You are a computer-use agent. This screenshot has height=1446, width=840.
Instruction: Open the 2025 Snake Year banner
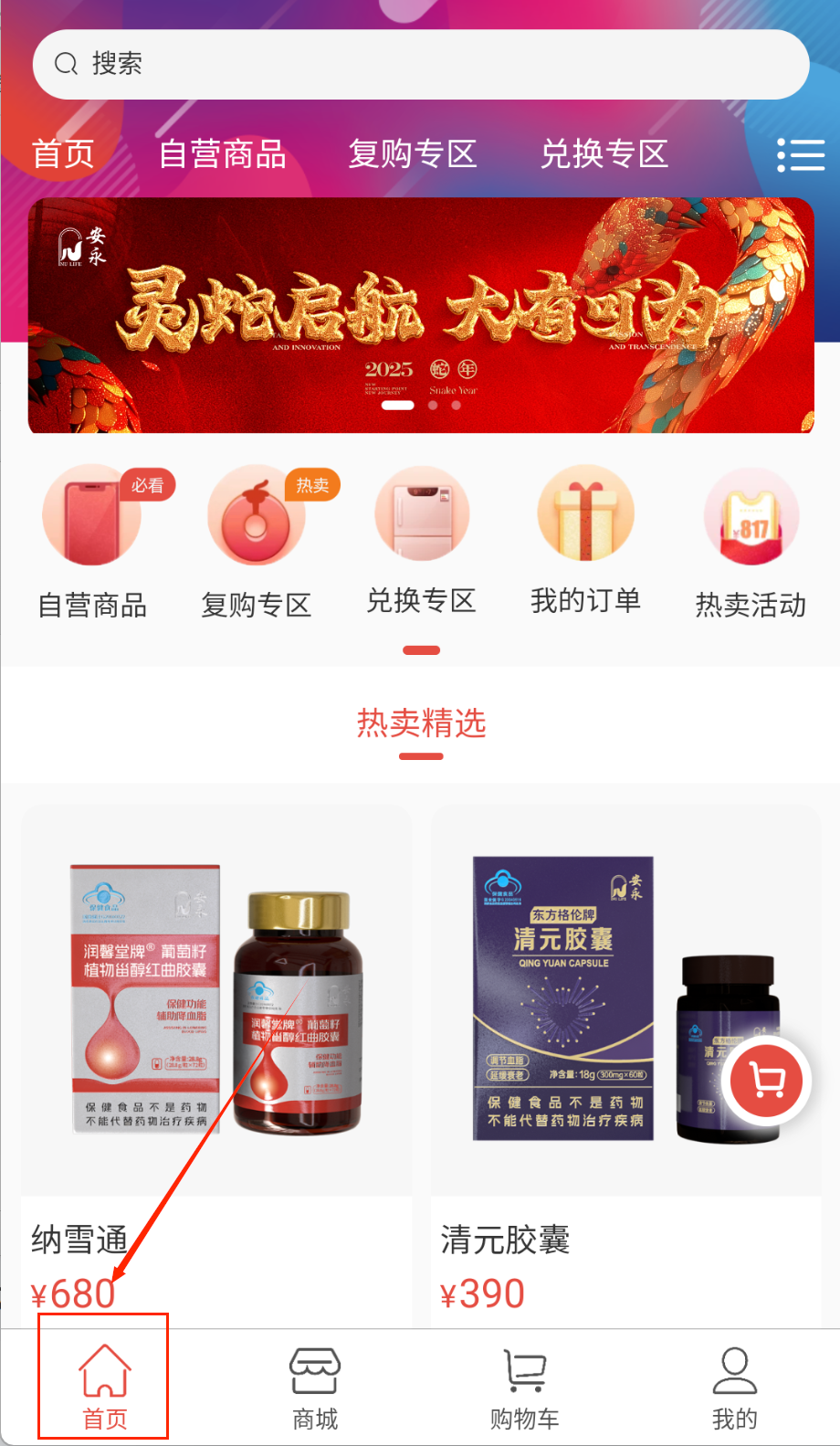coord(421,315)
